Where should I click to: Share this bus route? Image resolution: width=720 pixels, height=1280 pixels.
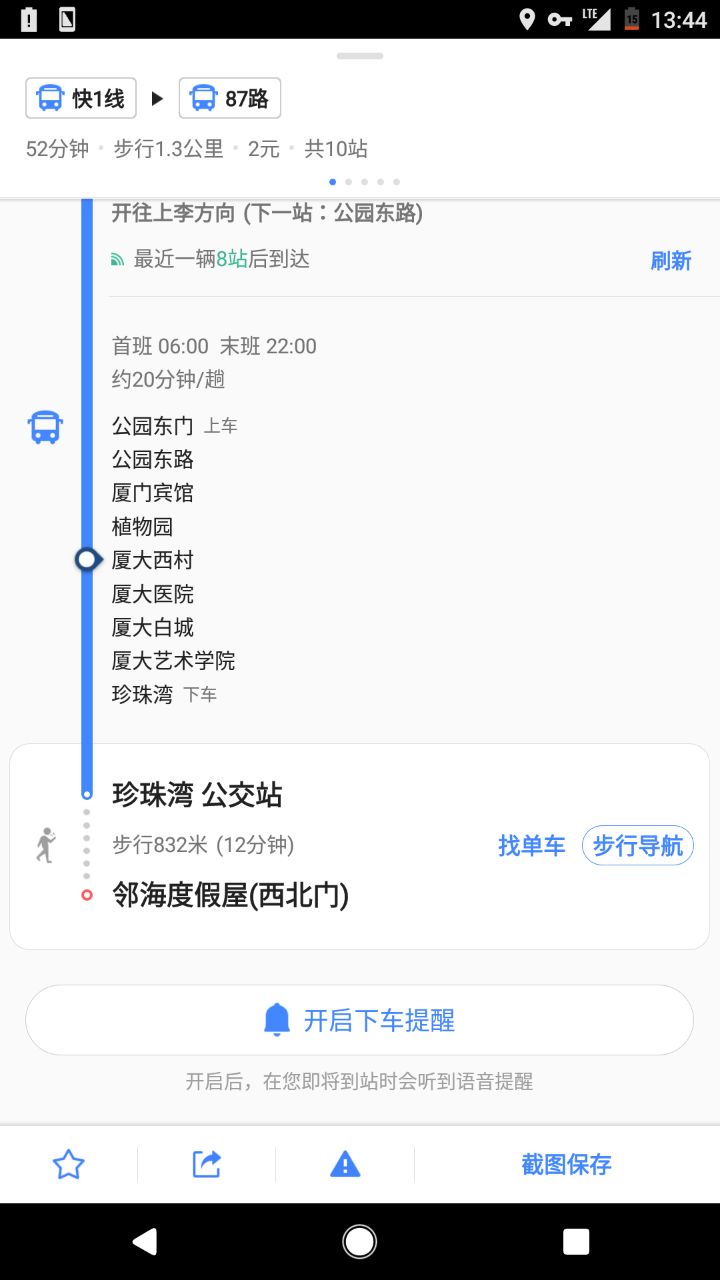click(207, 1164)
